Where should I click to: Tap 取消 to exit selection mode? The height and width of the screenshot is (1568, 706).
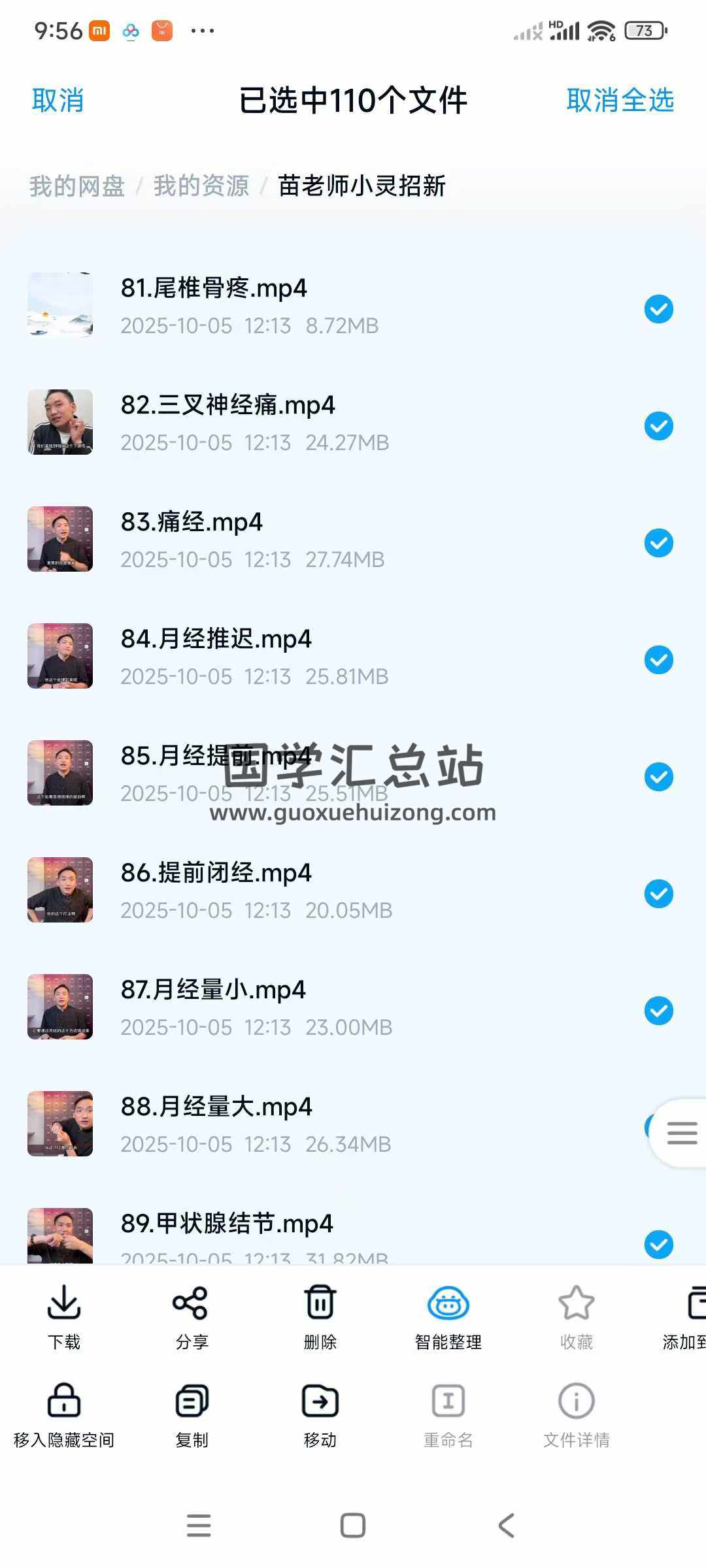tap(58, 101)
